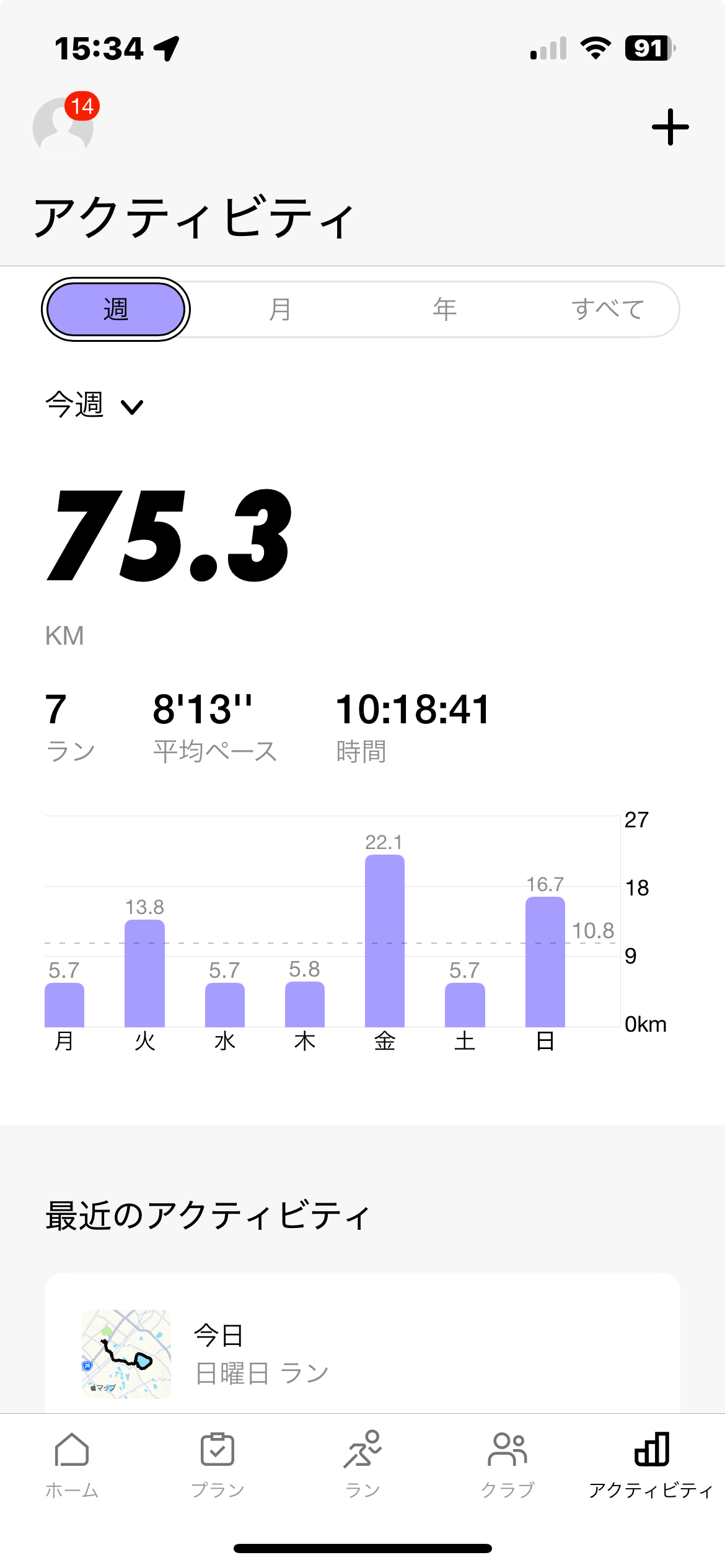This screenshot has width=725, height=1568.
Task: Go to the ホーム tab
Action: click(x=72, y=1464)
